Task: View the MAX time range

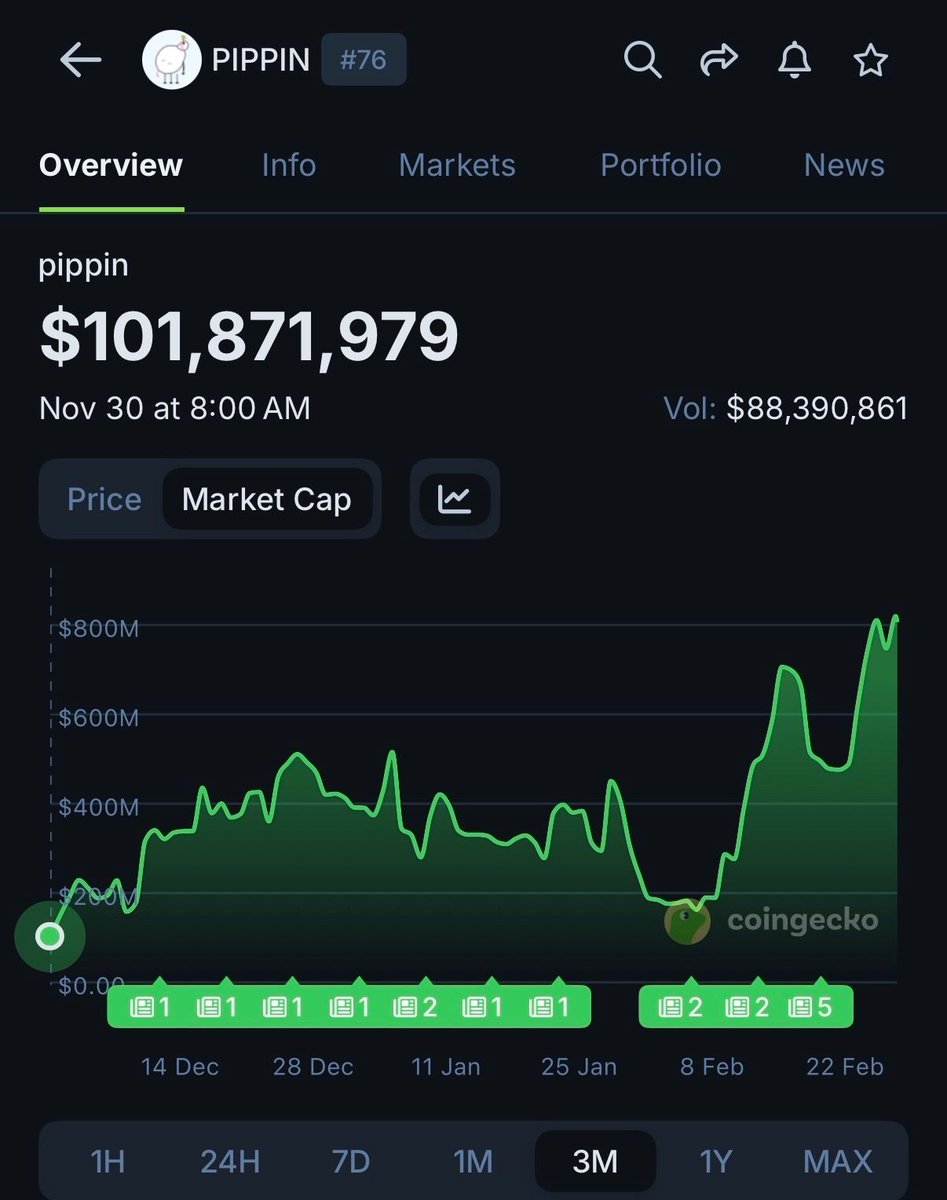Action: (838, 1161)
